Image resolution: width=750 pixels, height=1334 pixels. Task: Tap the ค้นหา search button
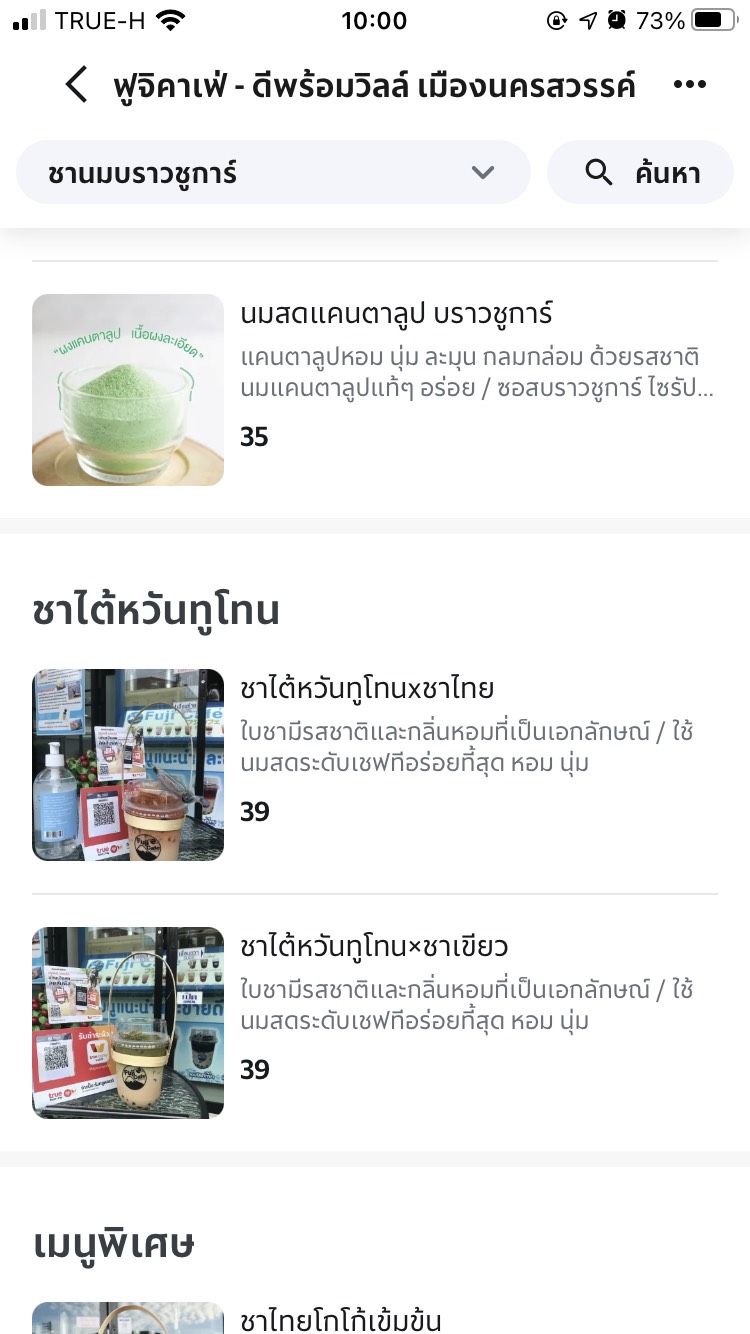click(640, 173)
